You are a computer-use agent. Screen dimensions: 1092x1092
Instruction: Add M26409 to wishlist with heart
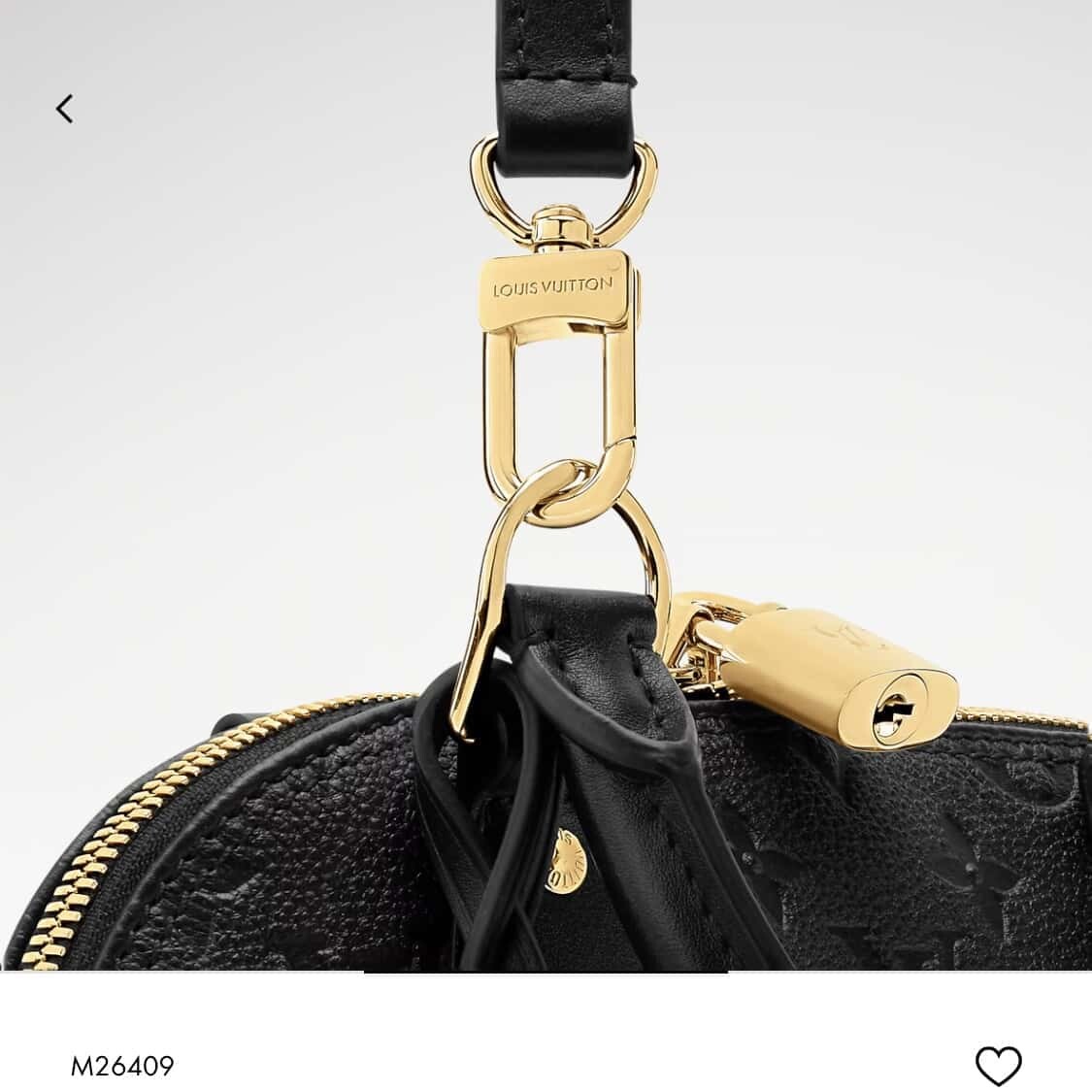[x=998, y=1065]
